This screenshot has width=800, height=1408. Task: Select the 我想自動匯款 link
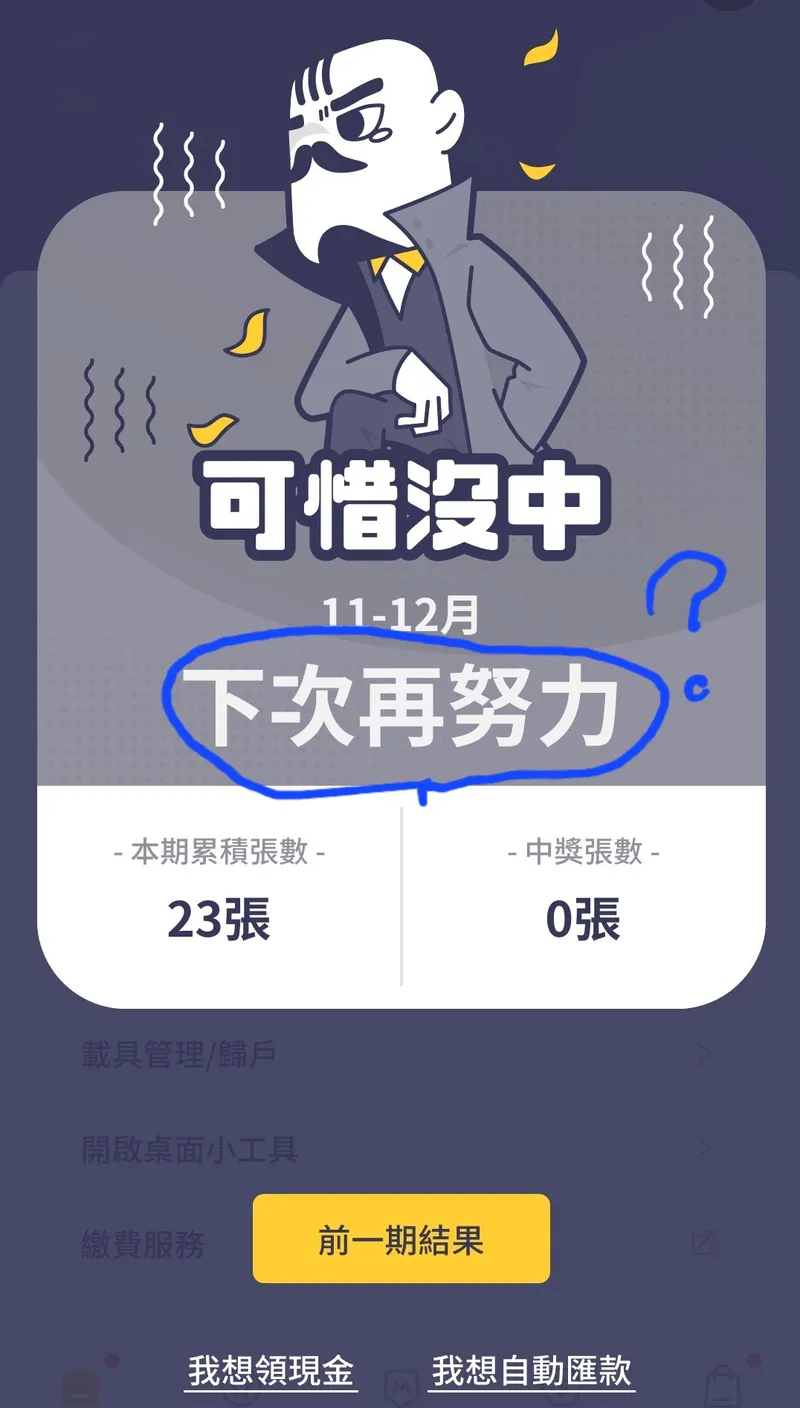coord(532,1370)
